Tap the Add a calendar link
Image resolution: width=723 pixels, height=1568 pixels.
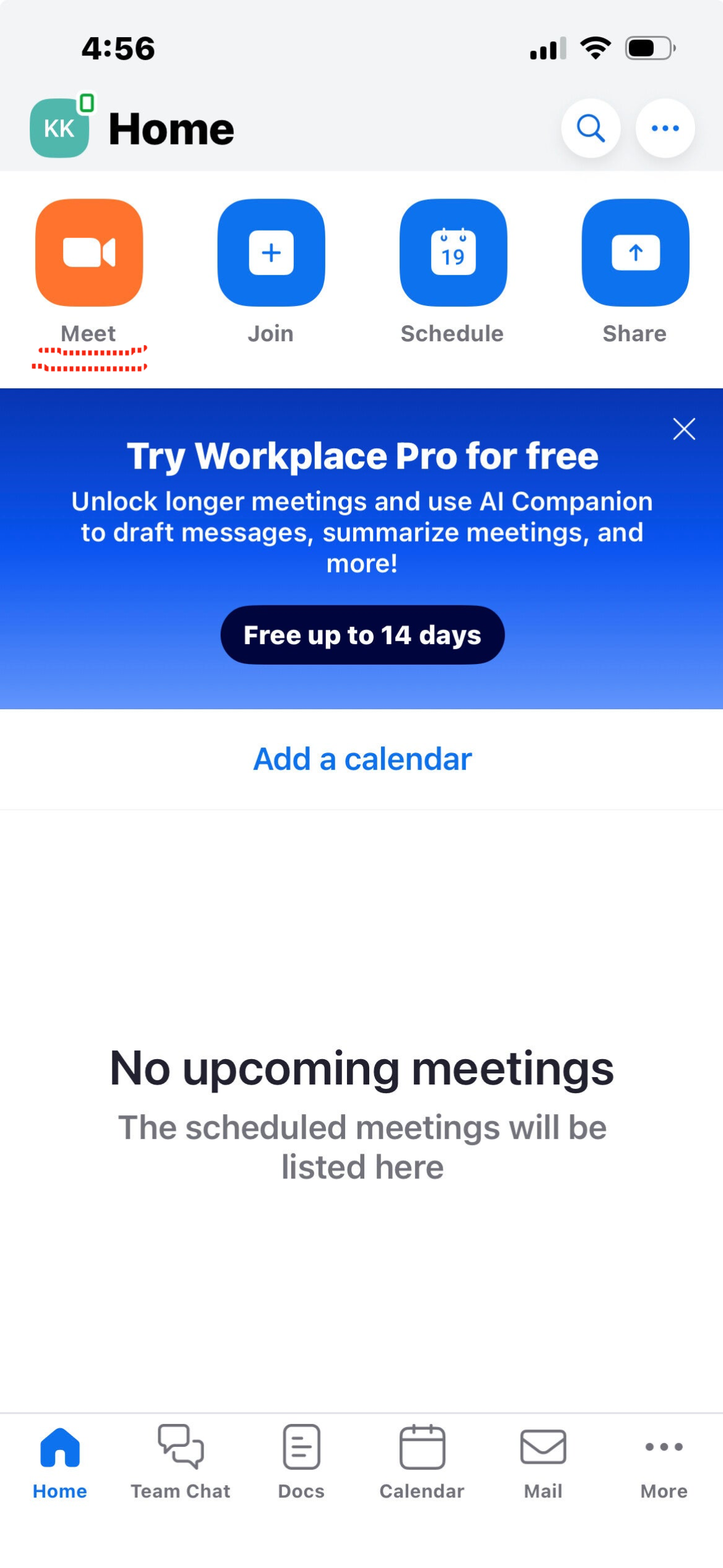coord(362,759)
